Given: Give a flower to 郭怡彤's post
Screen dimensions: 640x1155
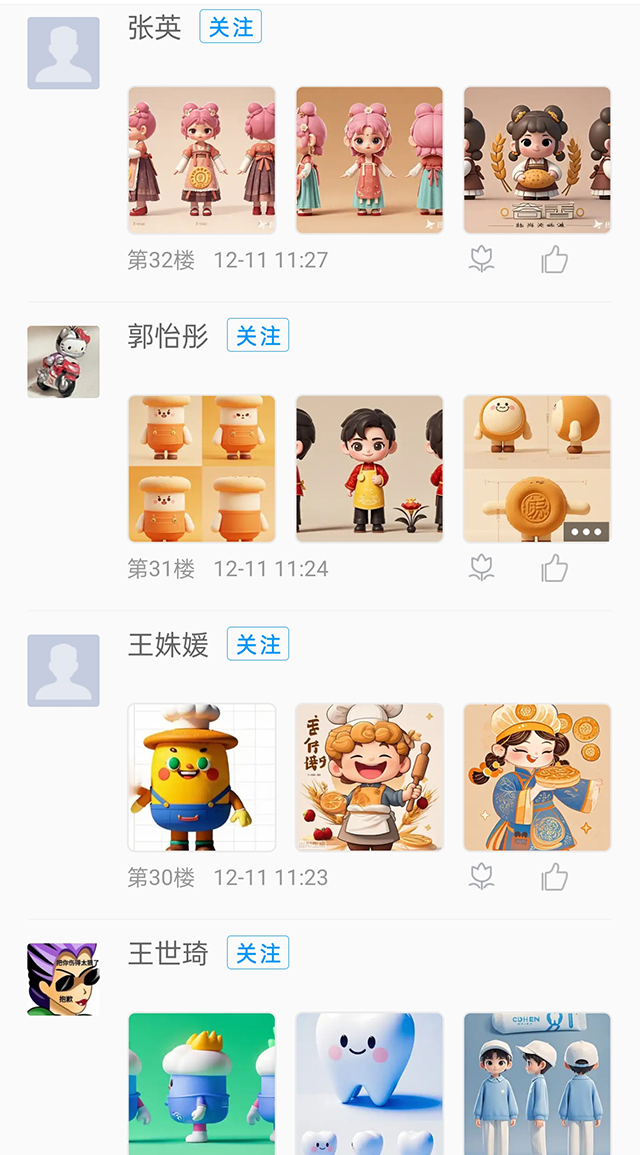Looking at the screenshot, I should click(482, 569).
